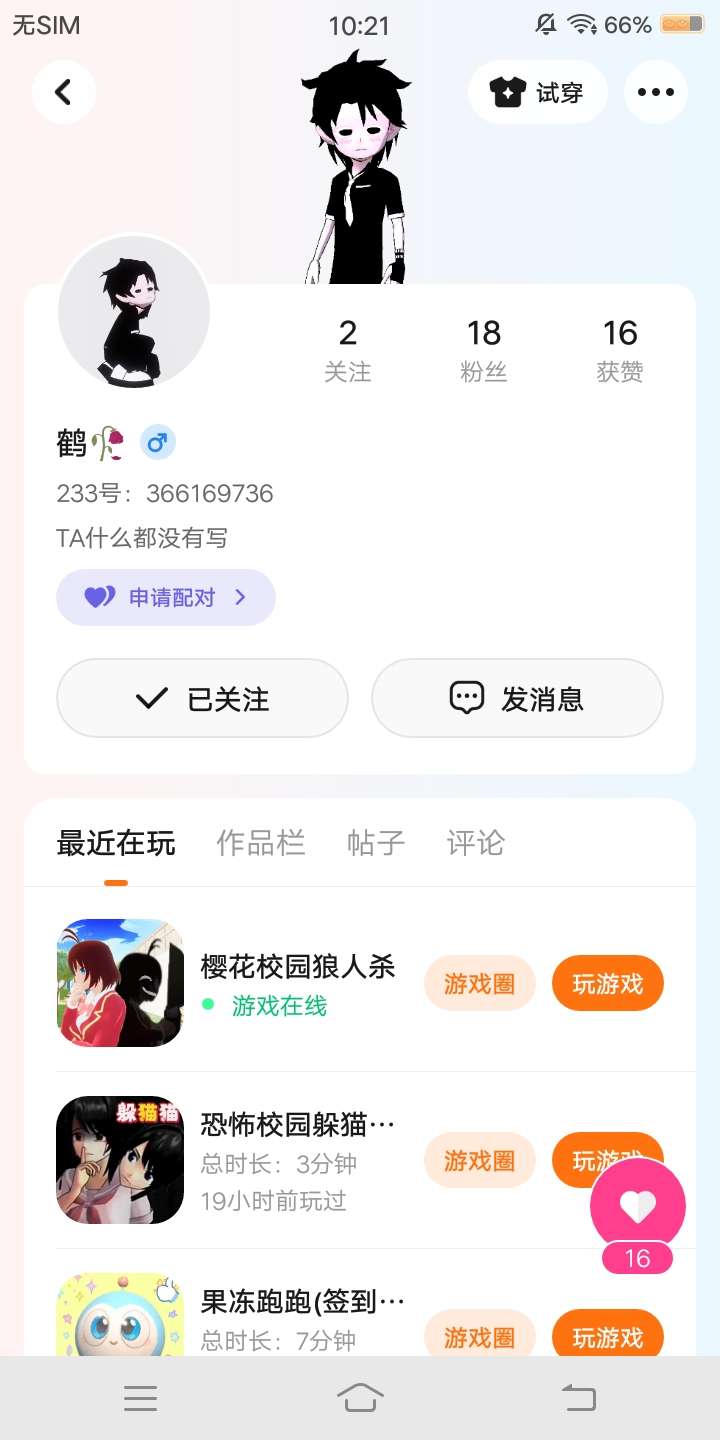The height and width of the screenshot is (1440, 720).
Task: Tap 申请配对 to request pairing
Action: (166, 597)
